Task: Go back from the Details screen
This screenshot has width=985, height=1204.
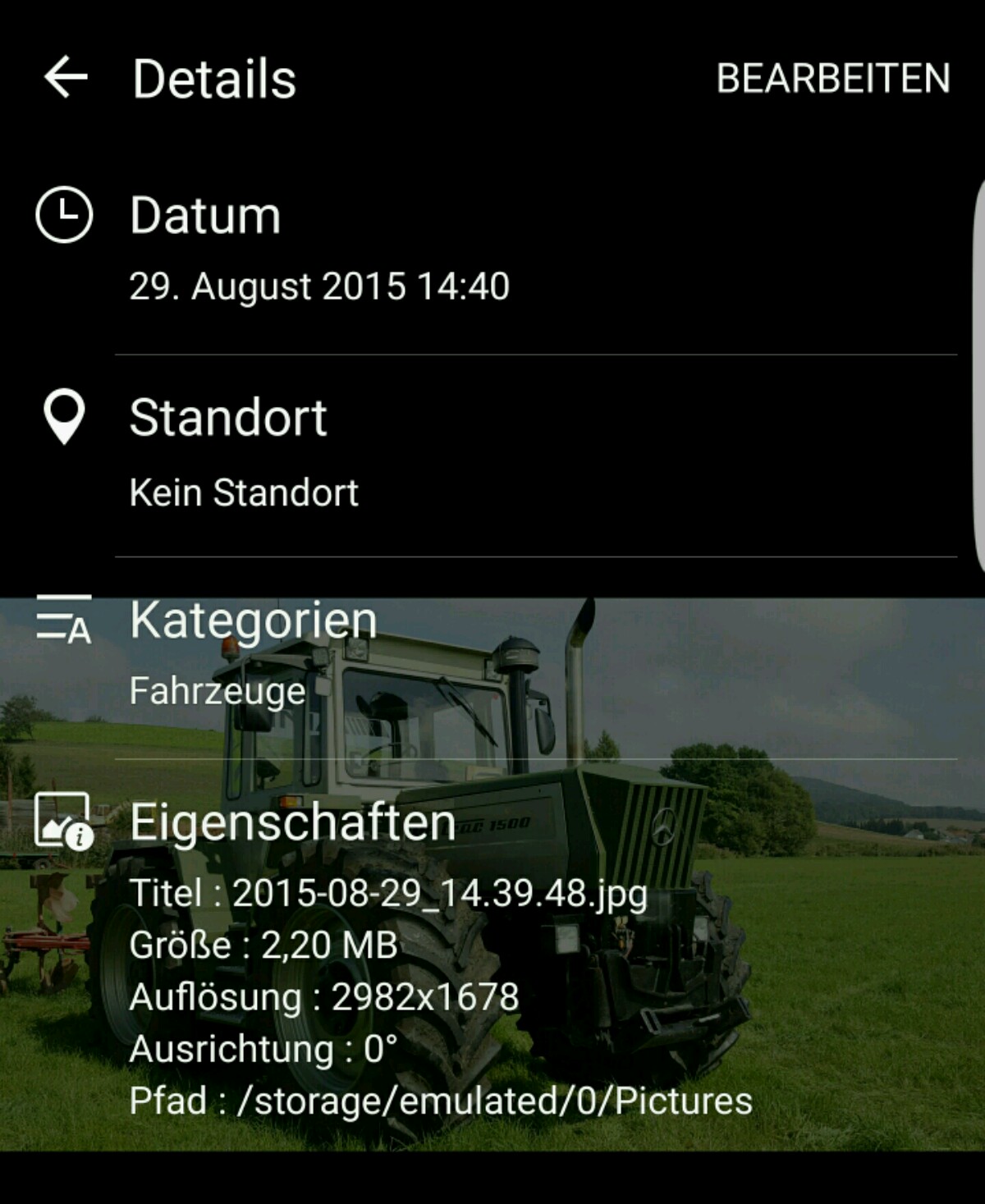Action: click(66, 78)
